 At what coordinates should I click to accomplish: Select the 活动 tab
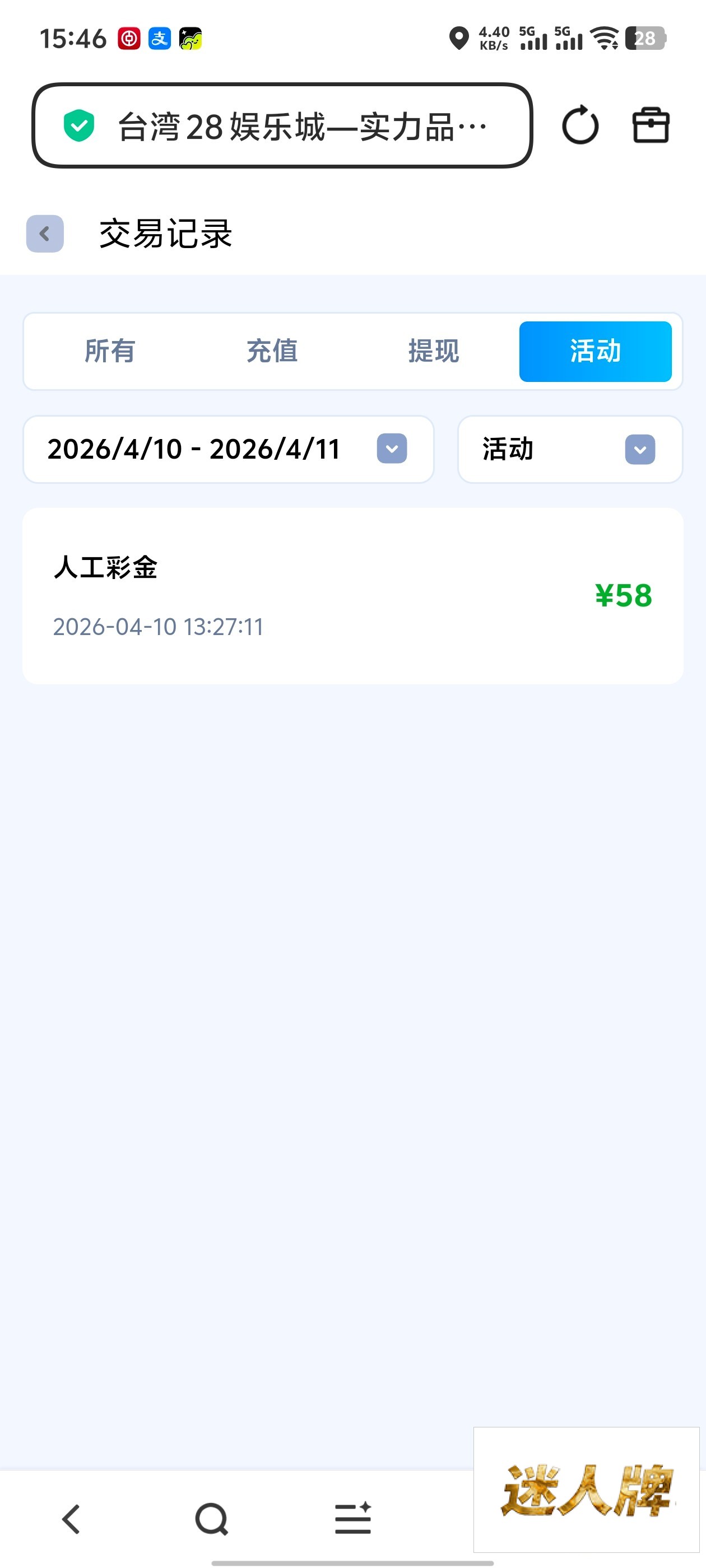click(594, 351)
